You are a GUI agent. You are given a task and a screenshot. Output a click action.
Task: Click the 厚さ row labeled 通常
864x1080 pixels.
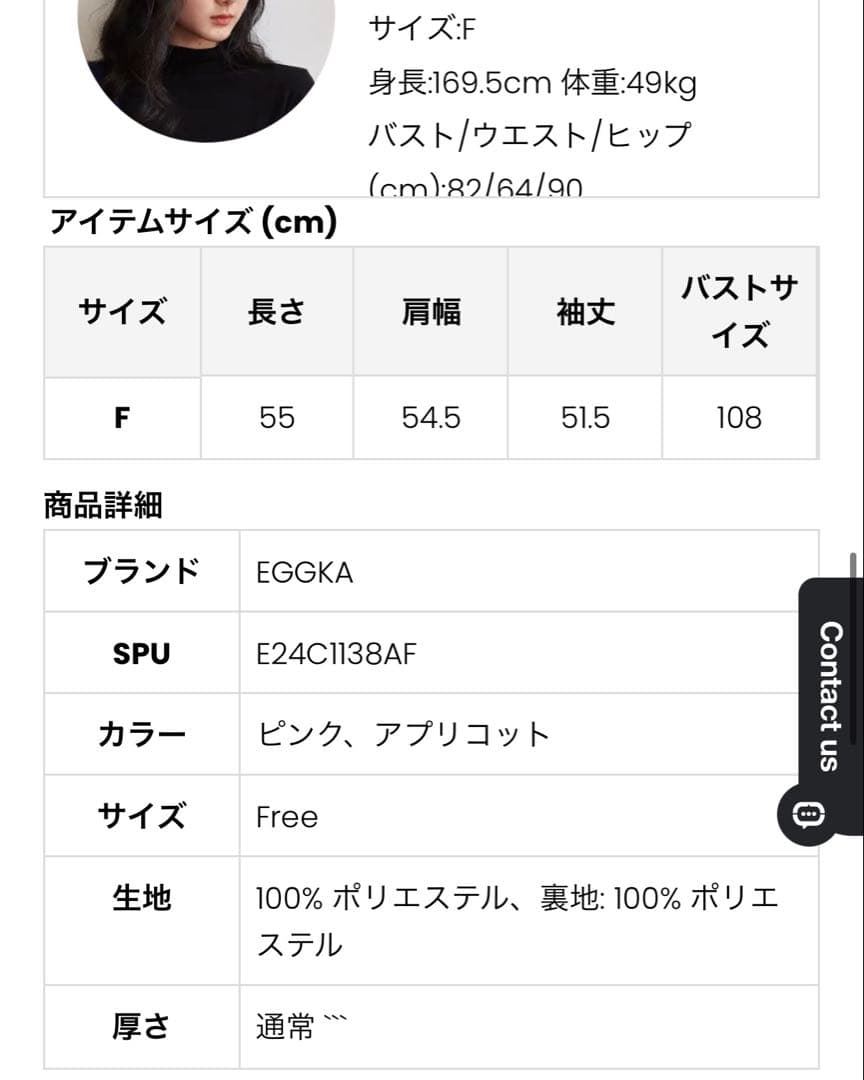pyautogui.click(x=287, y=1026)
